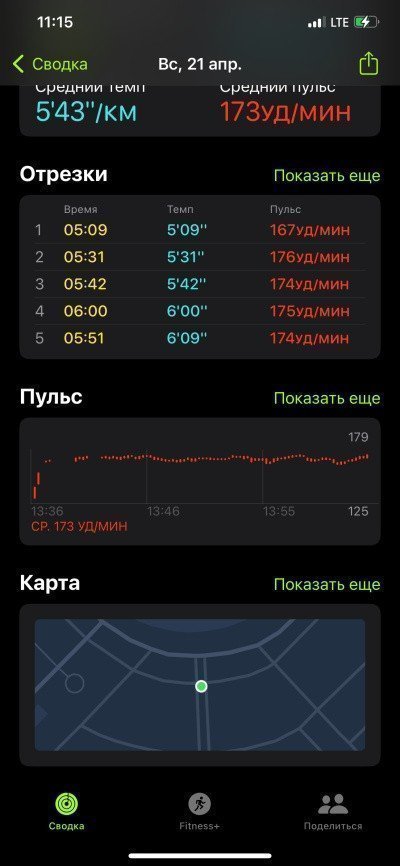Show more next to Отрезки
The width and height of the screenshot is (400, 866).
[327, 176]
